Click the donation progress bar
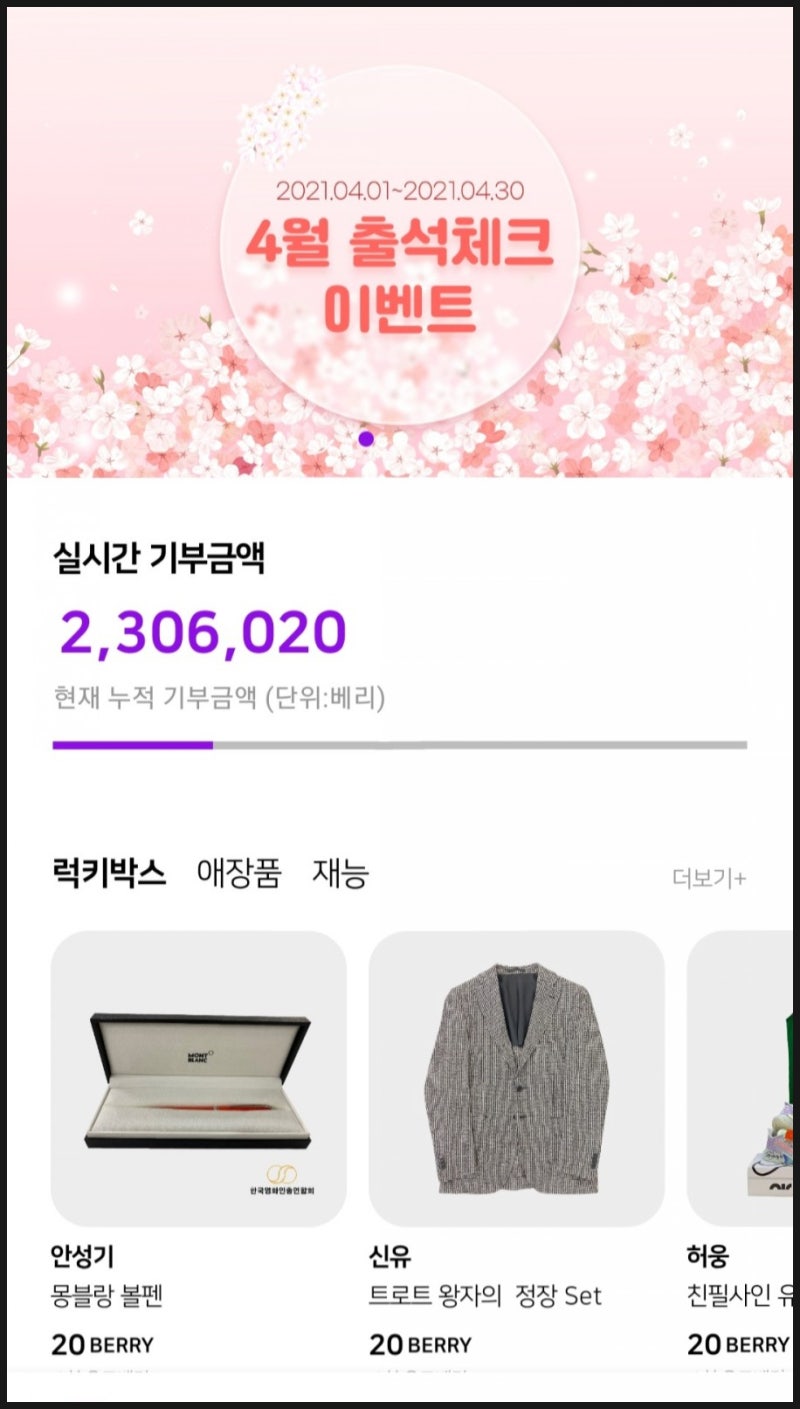 (x=400, y=745)
